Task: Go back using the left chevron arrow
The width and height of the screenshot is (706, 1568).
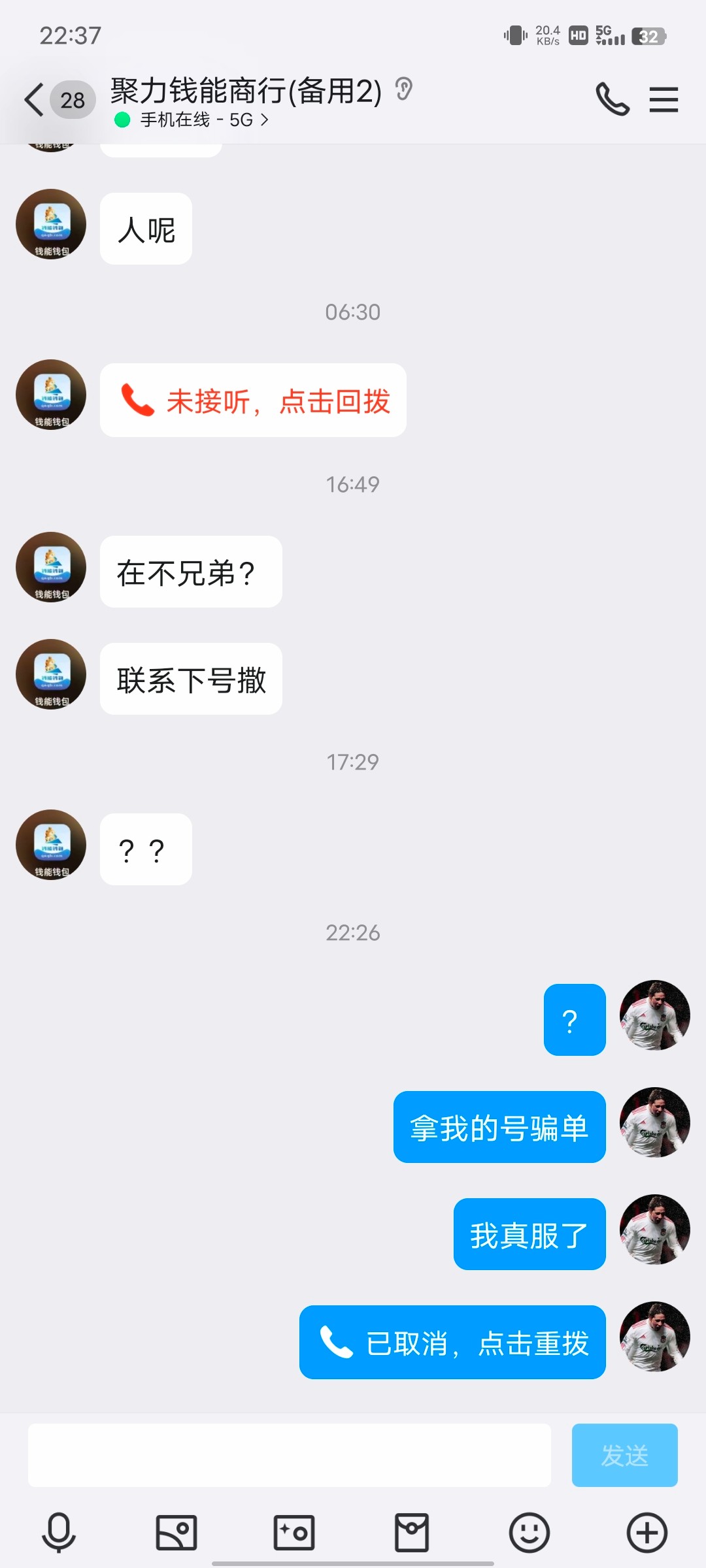Action: (x=33, y=98)
